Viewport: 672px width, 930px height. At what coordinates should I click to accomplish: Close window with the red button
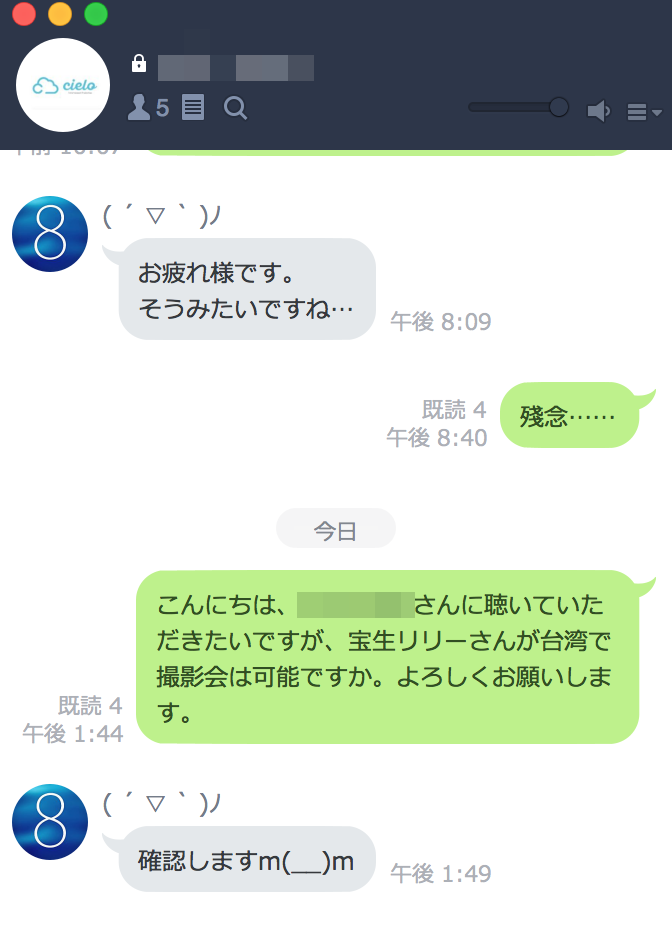coord(23,14)
